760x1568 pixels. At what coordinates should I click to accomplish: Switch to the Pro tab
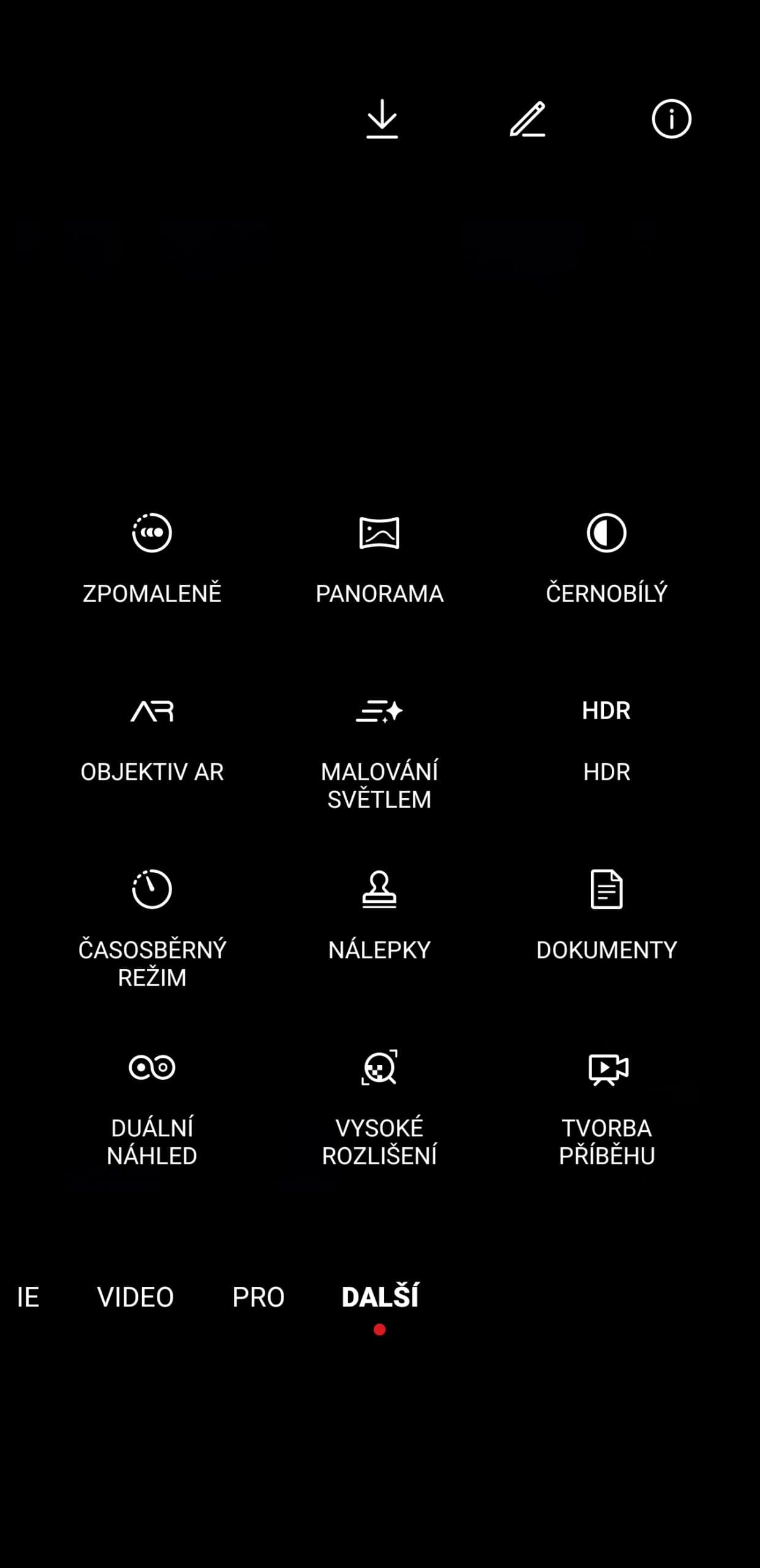[x=258, y=1297]
